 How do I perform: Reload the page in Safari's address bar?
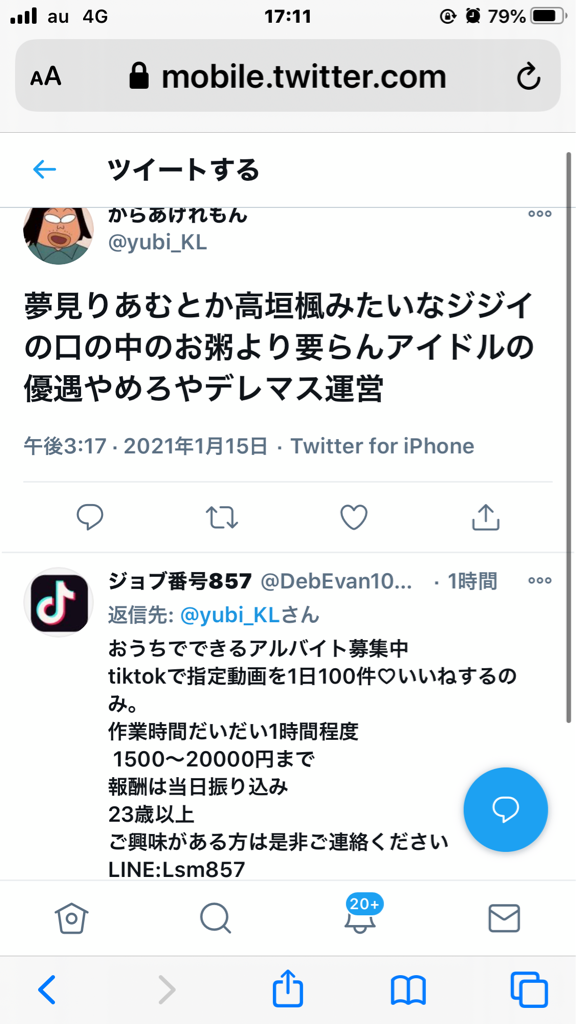528,78
